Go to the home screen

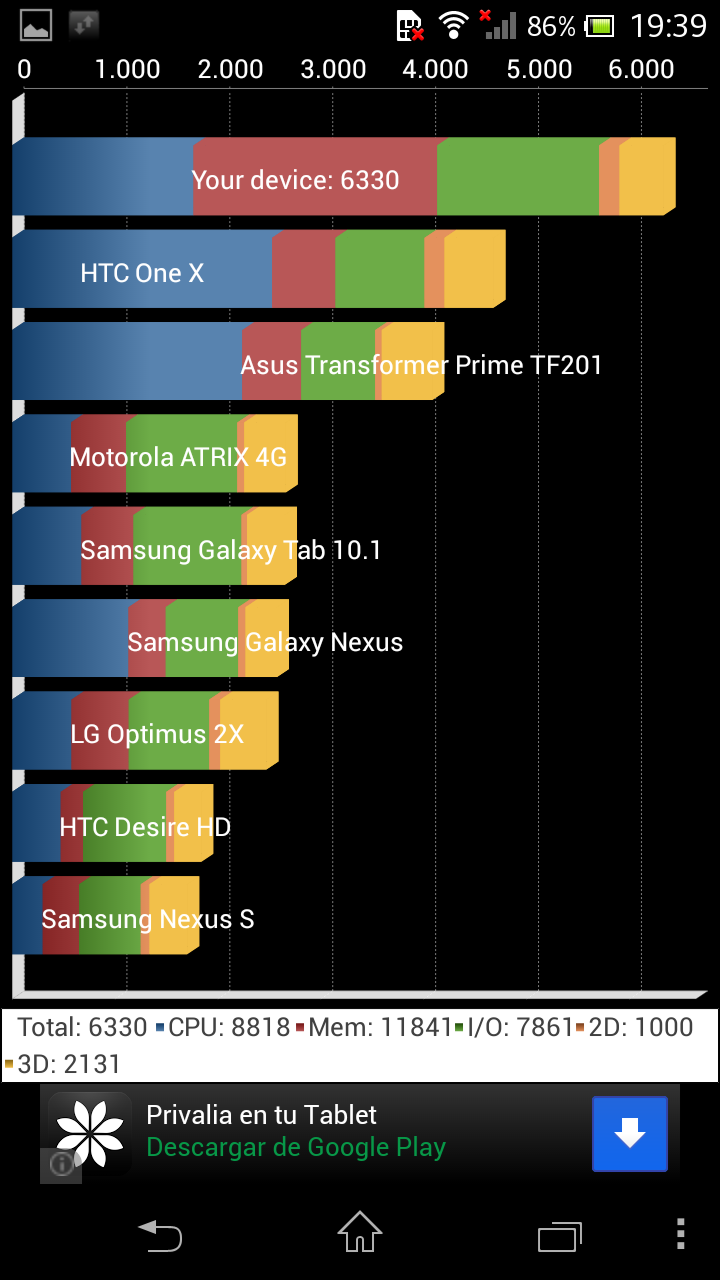[x=360, y=1232]
